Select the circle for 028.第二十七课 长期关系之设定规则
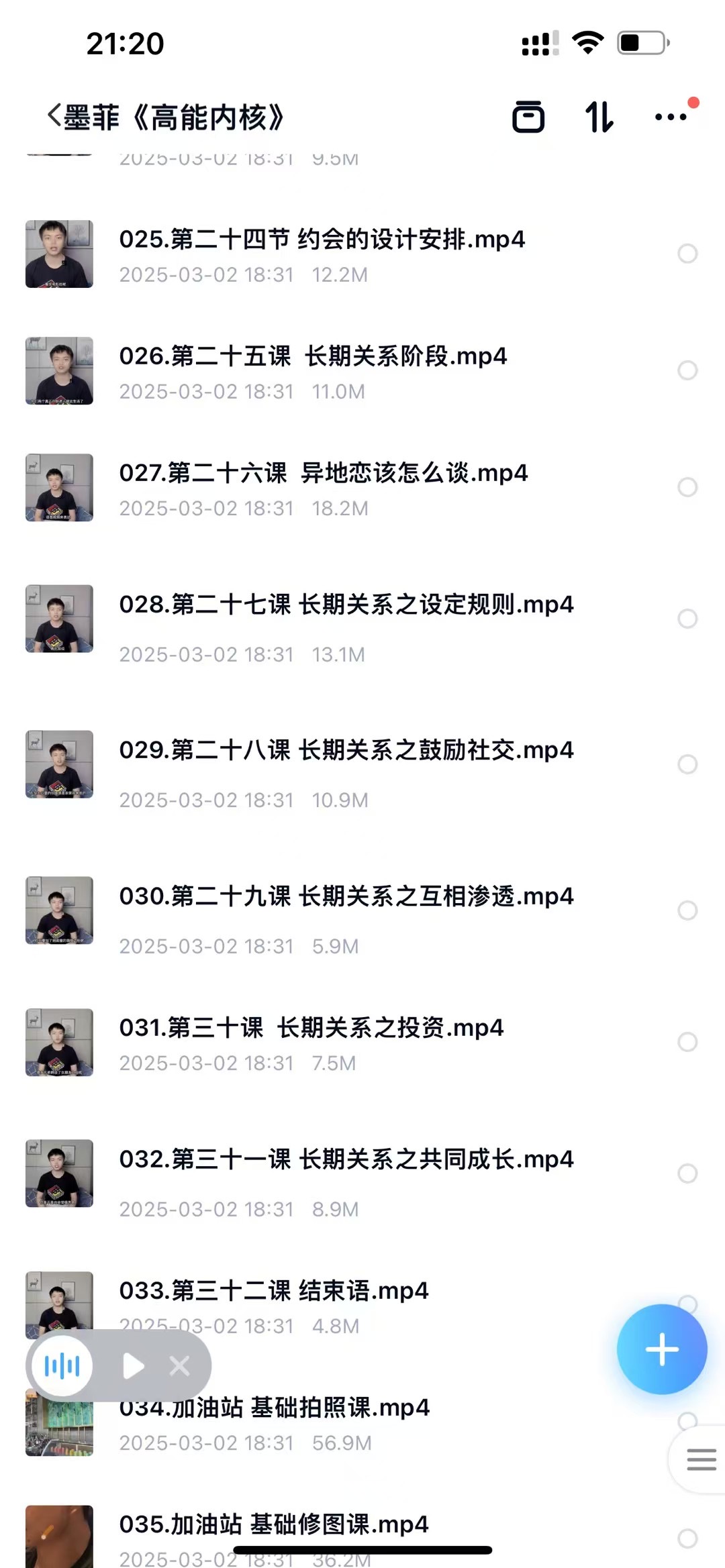 click(687, 619)
